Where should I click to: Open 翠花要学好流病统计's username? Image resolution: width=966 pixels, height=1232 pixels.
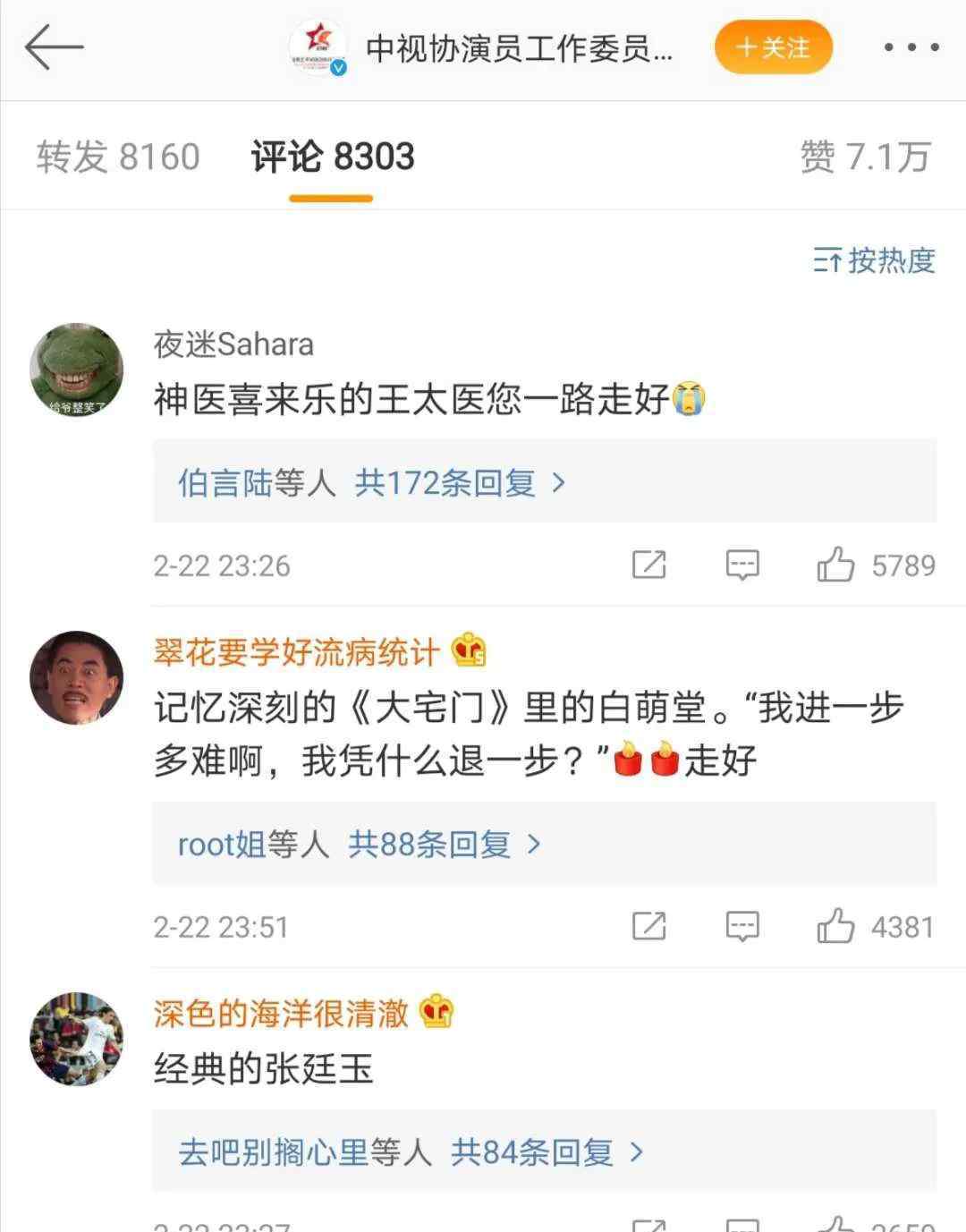[x=297, y=652]
